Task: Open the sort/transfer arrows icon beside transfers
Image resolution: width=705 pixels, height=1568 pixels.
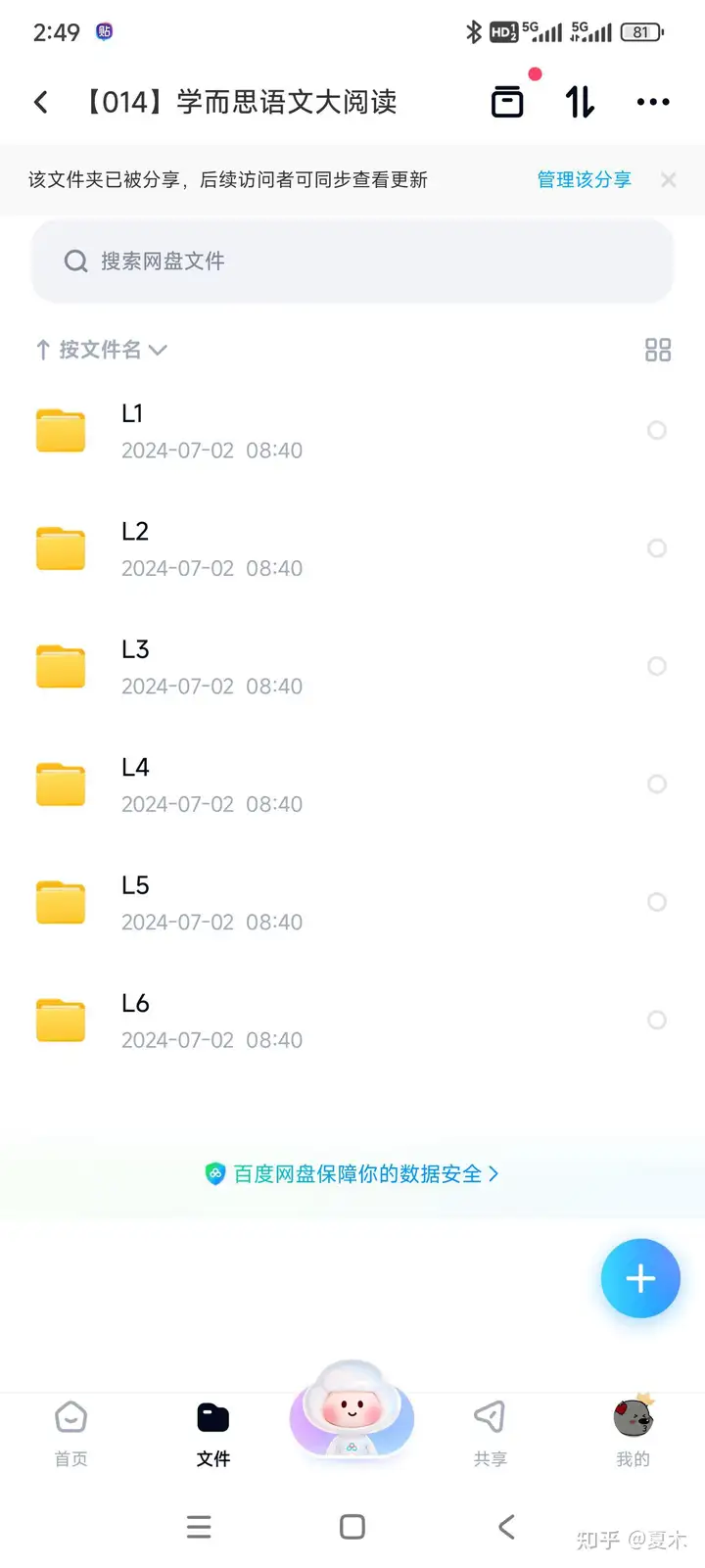Action: tap(579, 102)
